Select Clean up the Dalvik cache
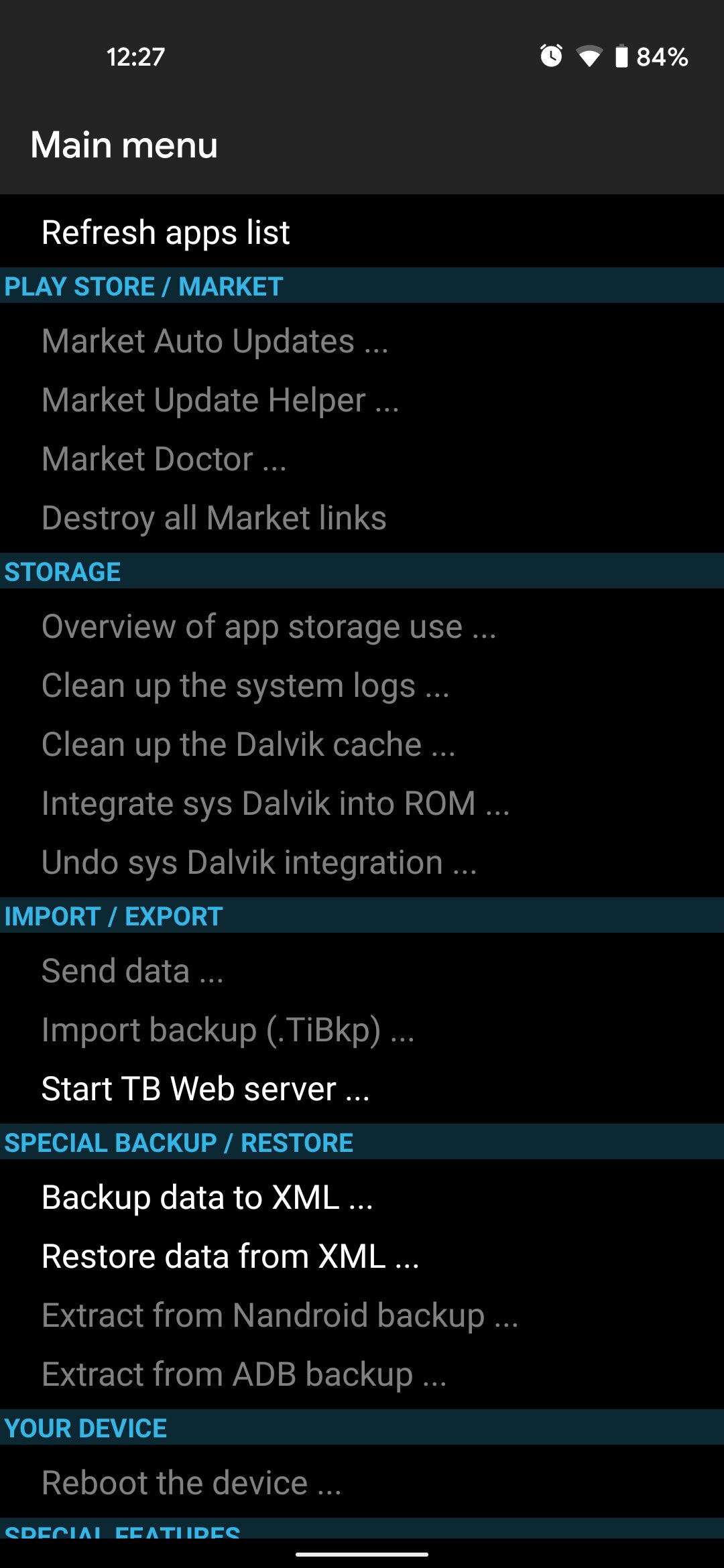 point(362,744)
